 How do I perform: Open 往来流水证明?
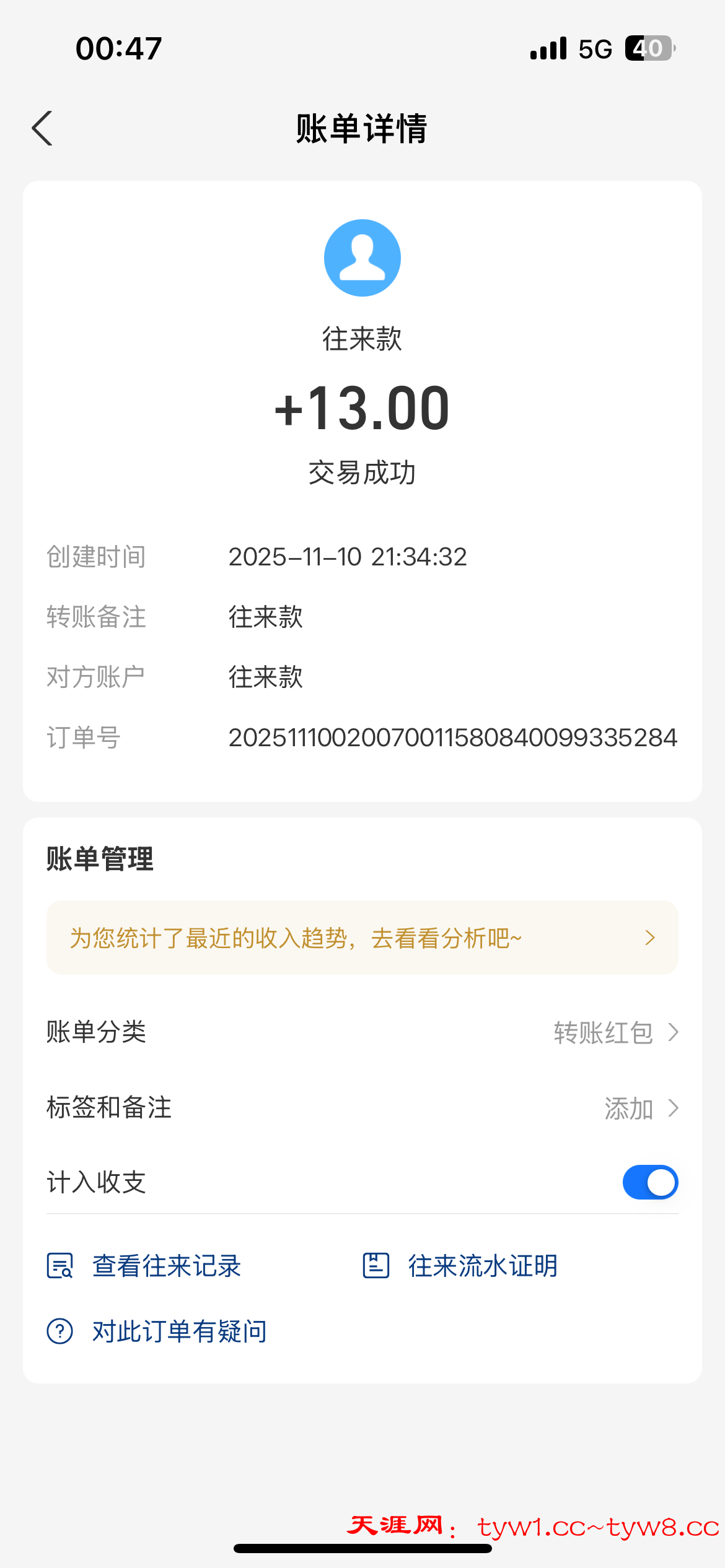pyautogui.click(x=460, y=1266)
